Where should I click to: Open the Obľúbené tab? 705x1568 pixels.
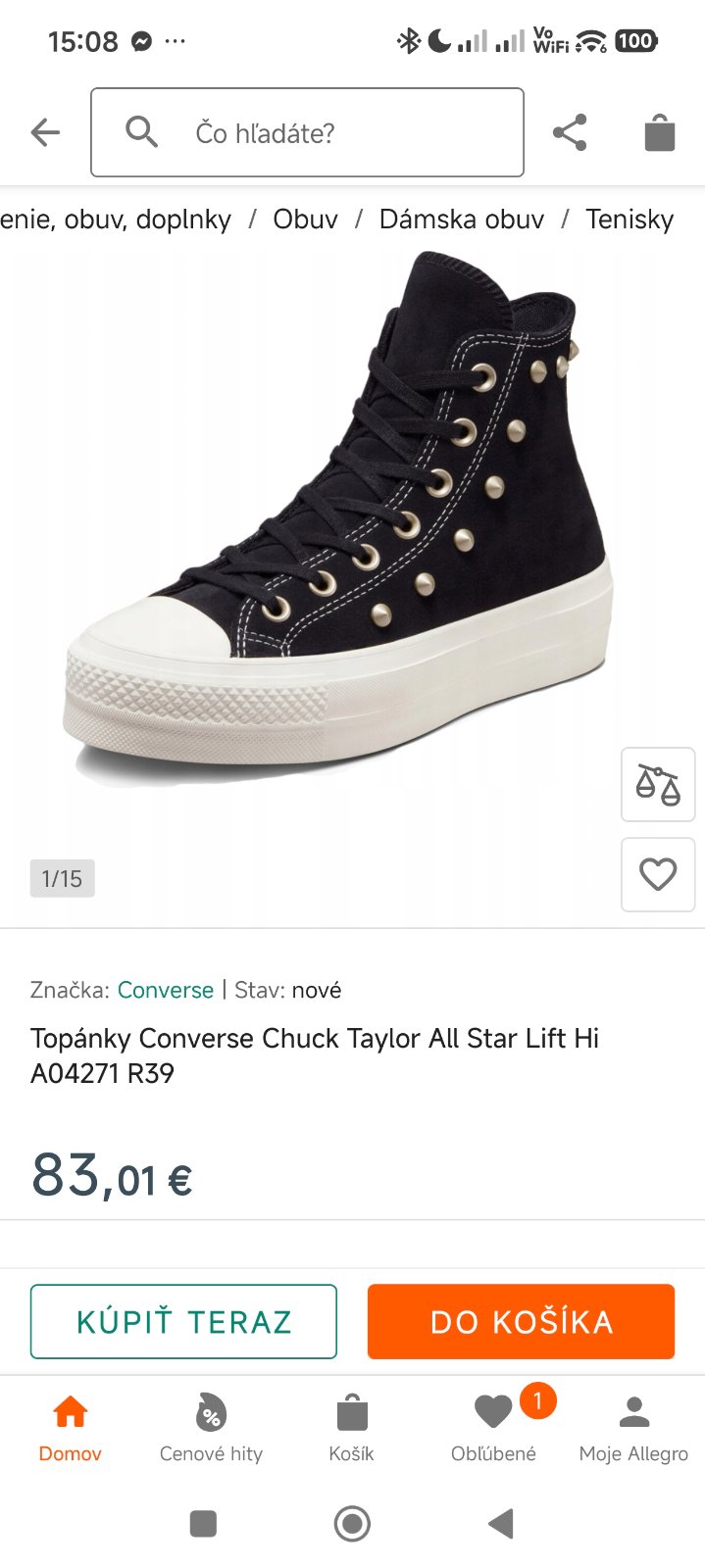tap(493, 1429)
